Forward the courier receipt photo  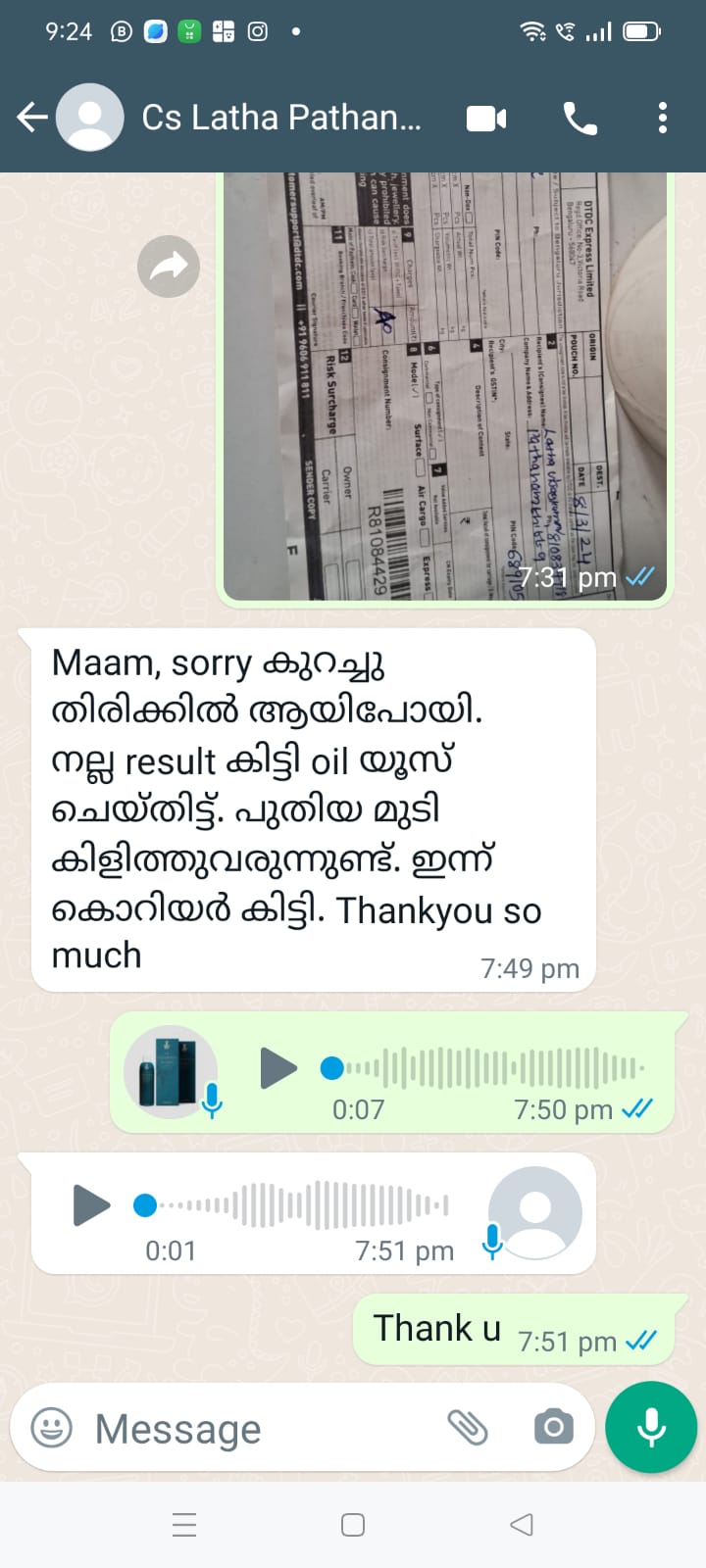[x=169, y=267]
